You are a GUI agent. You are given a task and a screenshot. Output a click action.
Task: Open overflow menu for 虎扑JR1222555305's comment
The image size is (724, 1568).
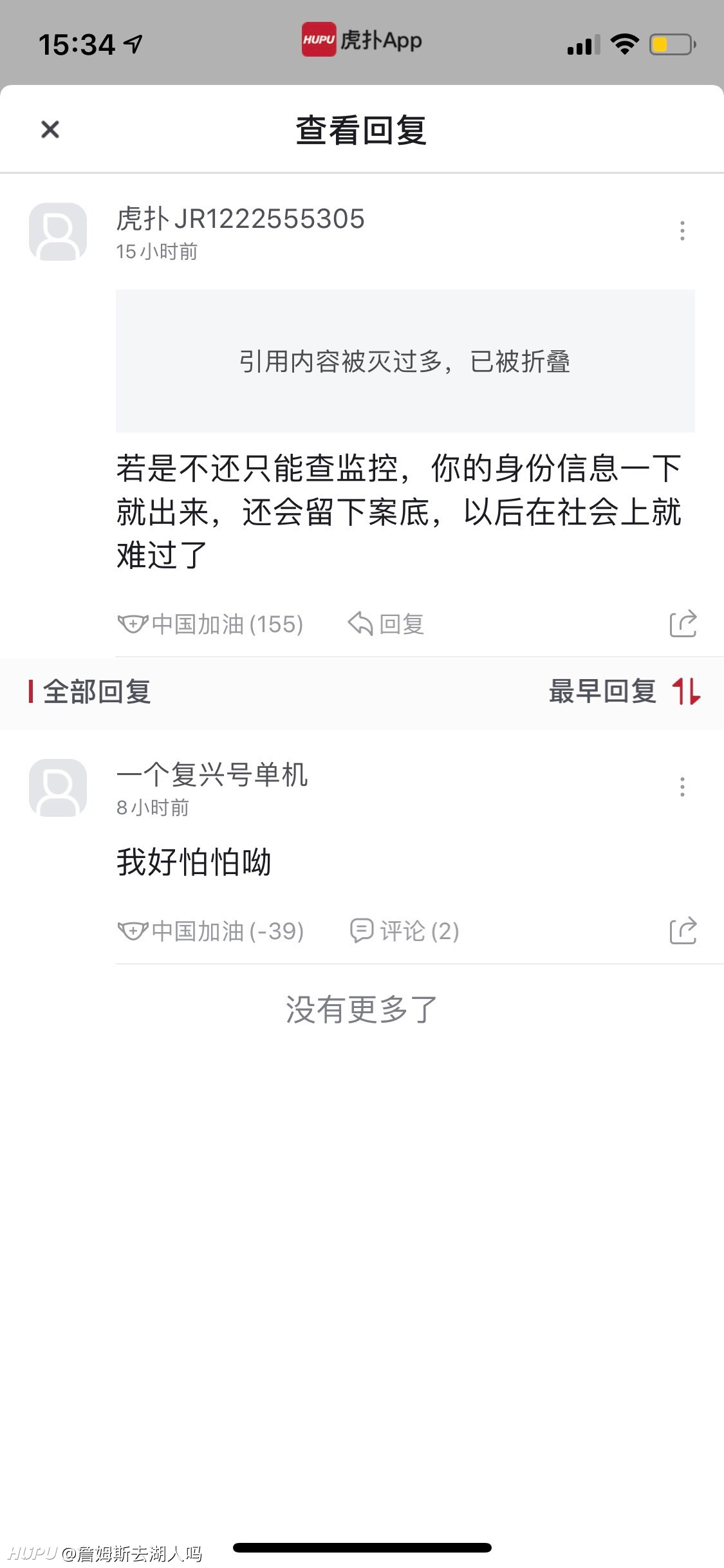coord(682,230)
